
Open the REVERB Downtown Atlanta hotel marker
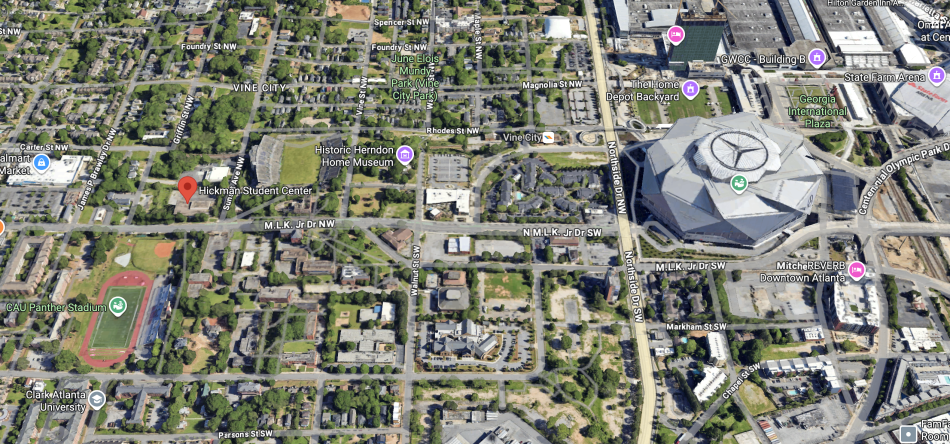point(856,269)
